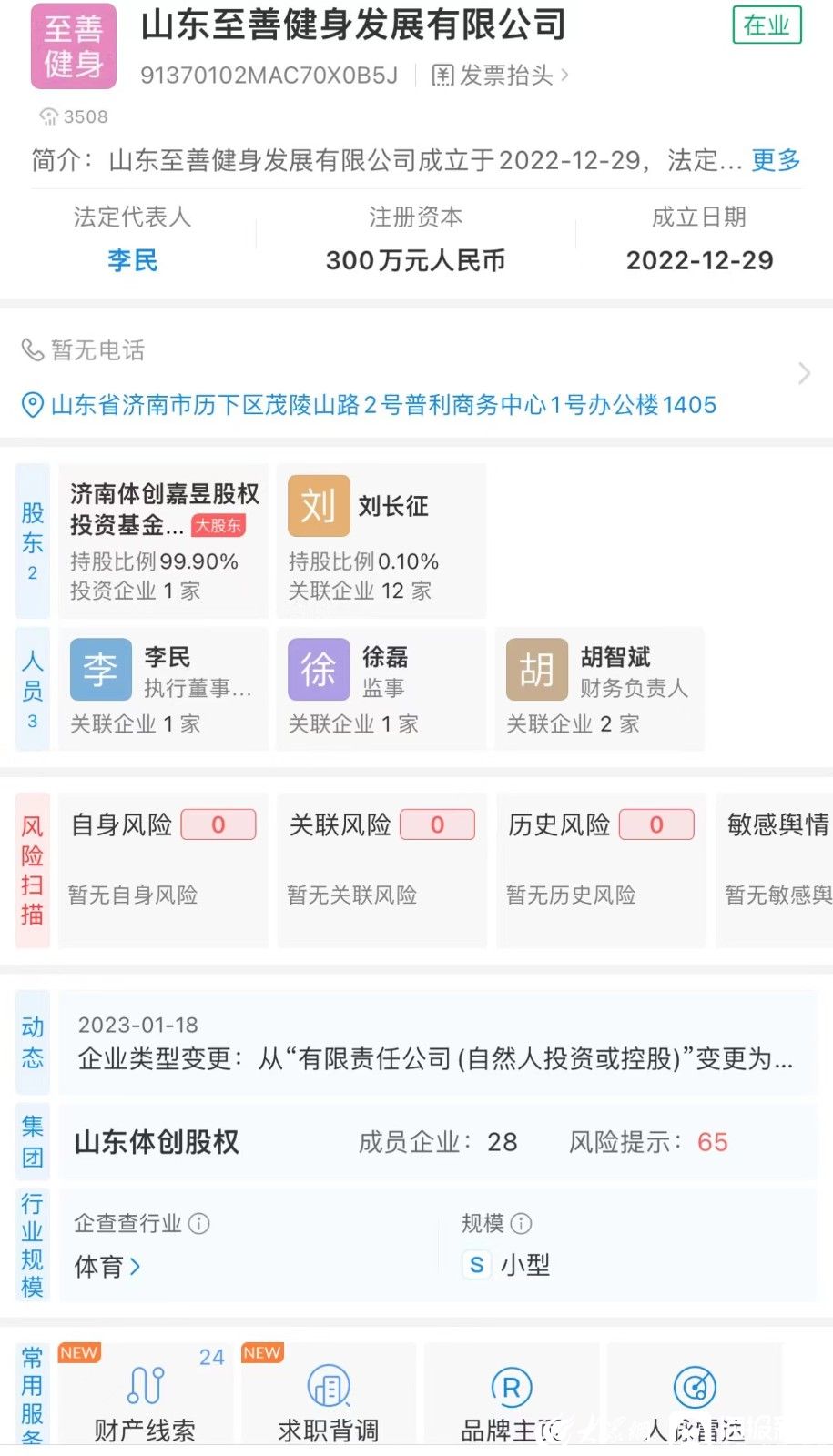The height and width of the screenshot is (1456, 833).
Task: View shareholder 刘长征's card
Action: coord(381,541)
